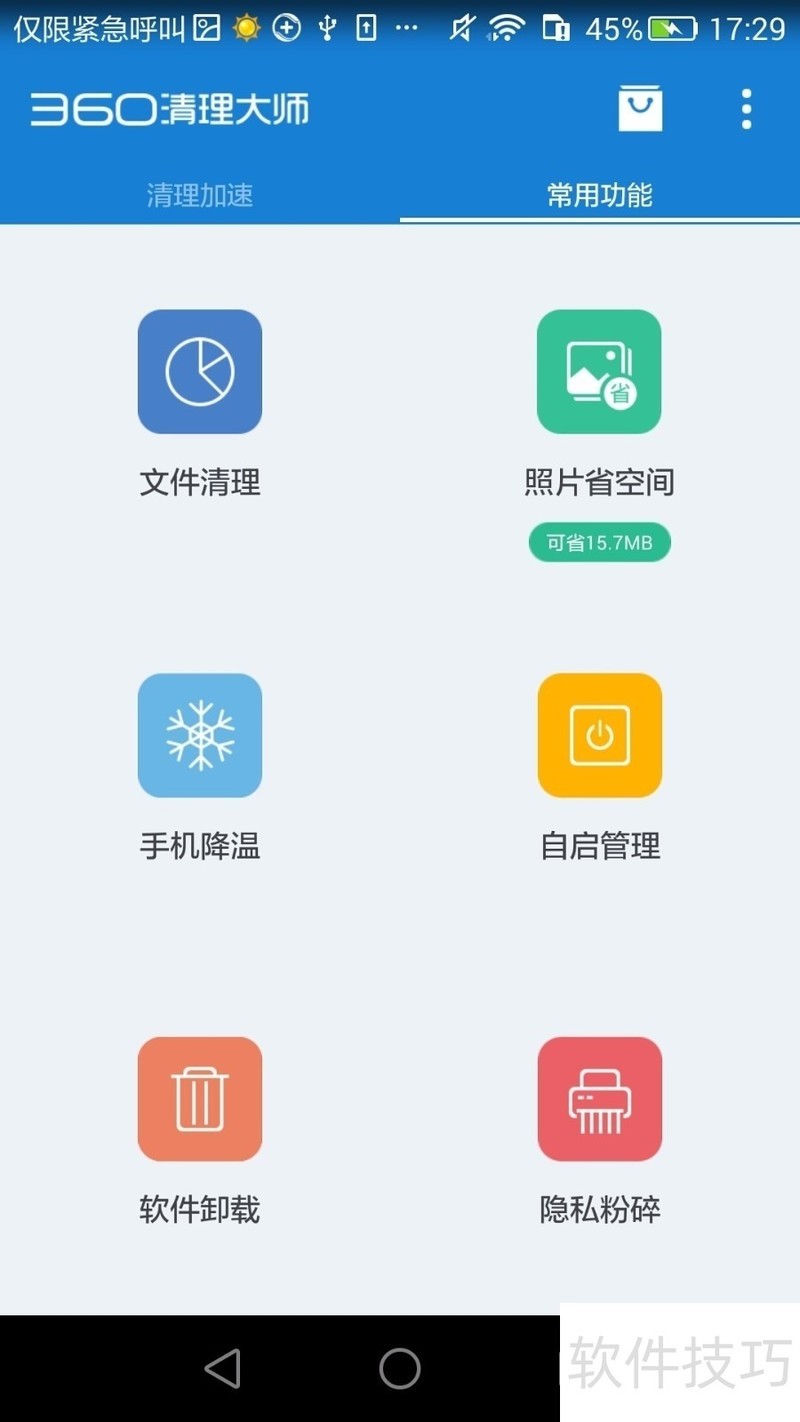Screen dimensions: 800x1422
Task: Open the overflow menu
Action: (746, 108)
